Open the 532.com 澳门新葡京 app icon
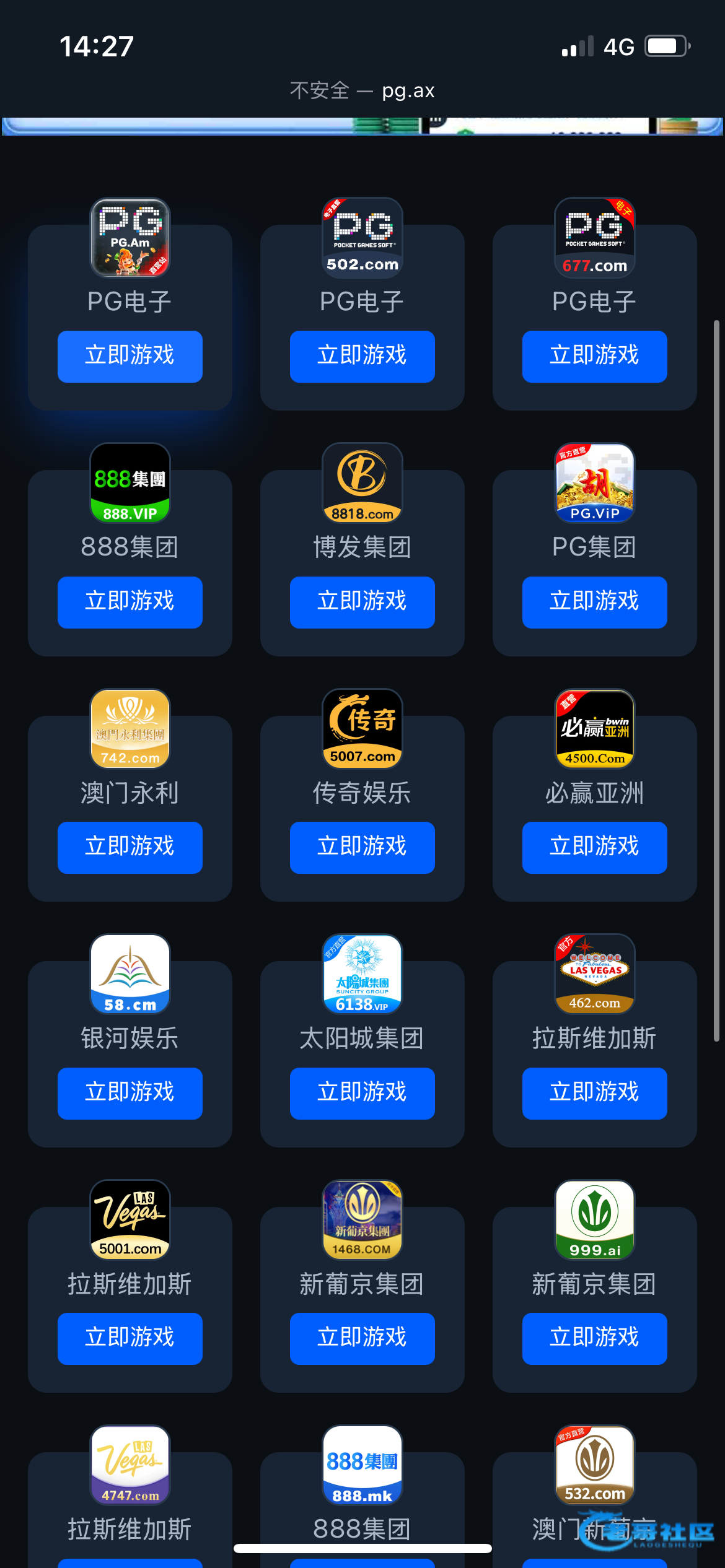This screenshot has width=725, height=1568. pos(595,1465)
